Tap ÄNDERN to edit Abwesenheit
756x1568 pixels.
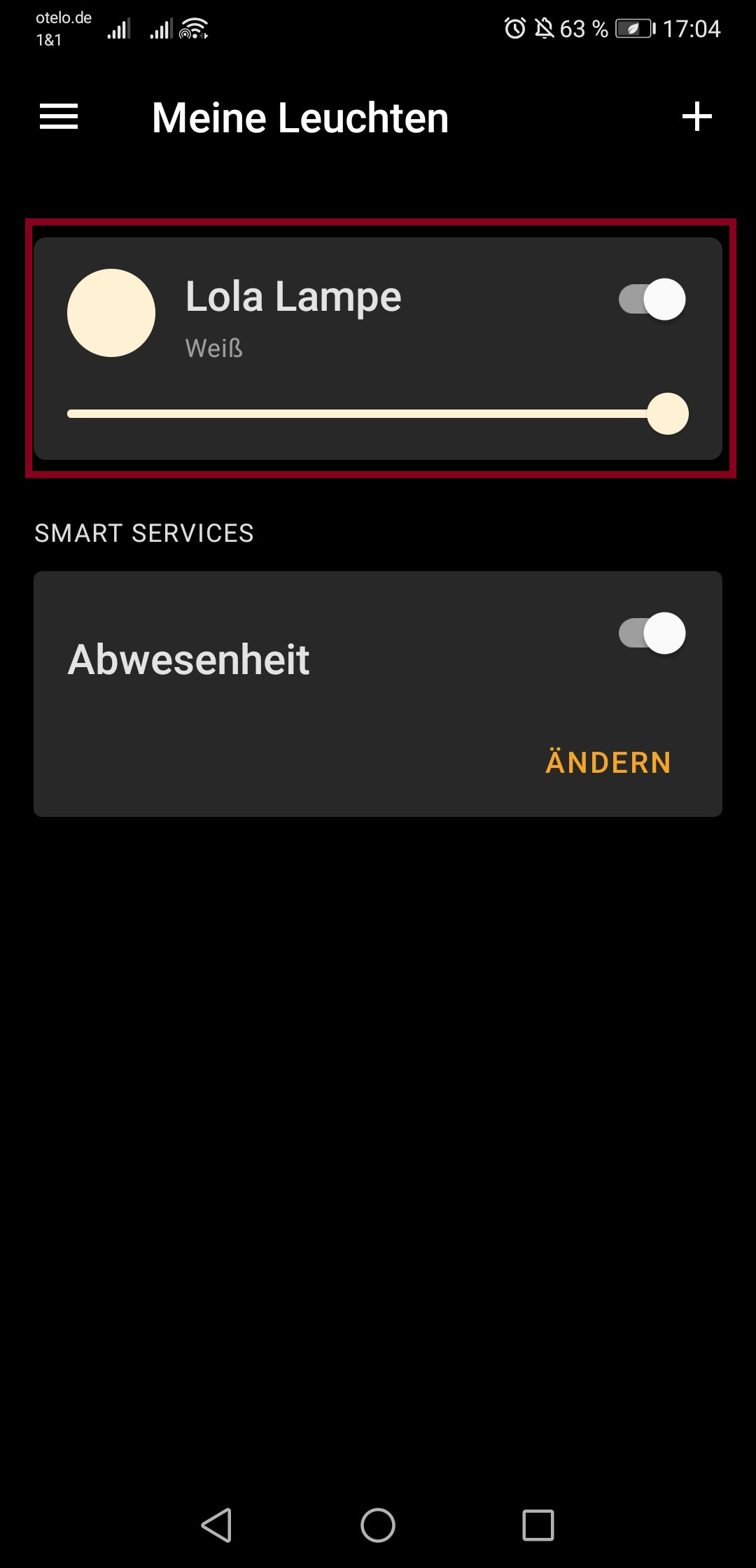pos(608,762)
